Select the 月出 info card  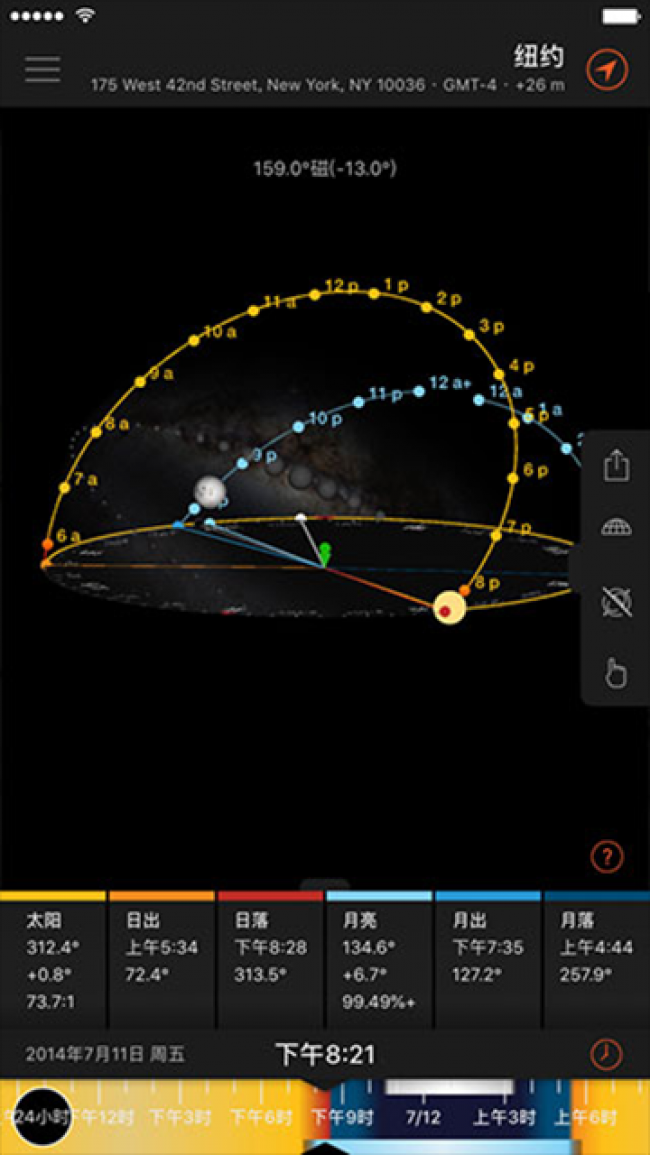click(487, 961)
